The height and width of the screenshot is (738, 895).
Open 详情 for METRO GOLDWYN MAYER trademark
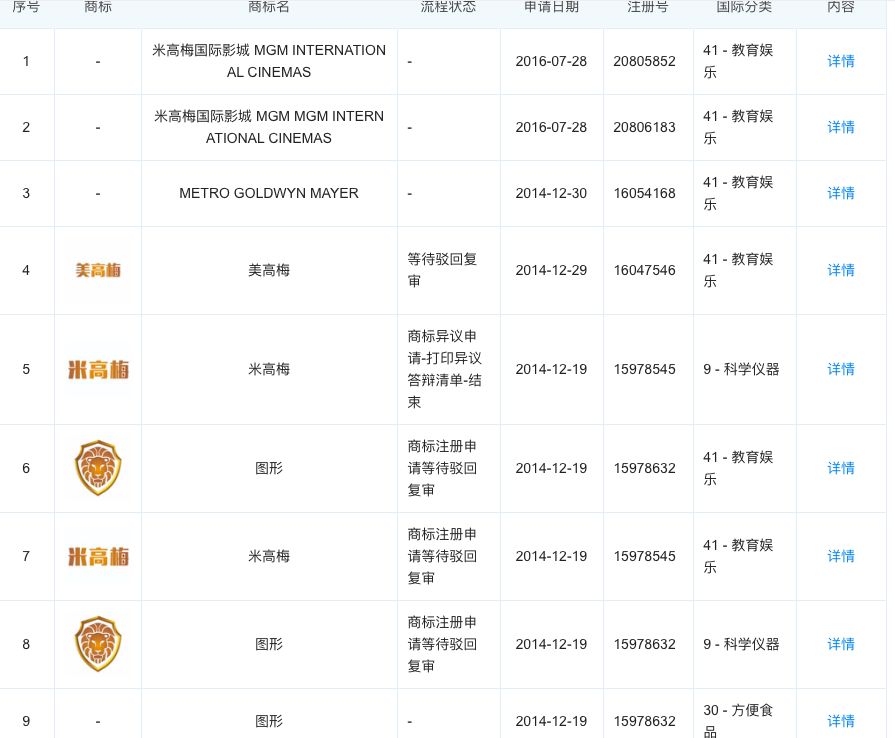coord(841,193)
